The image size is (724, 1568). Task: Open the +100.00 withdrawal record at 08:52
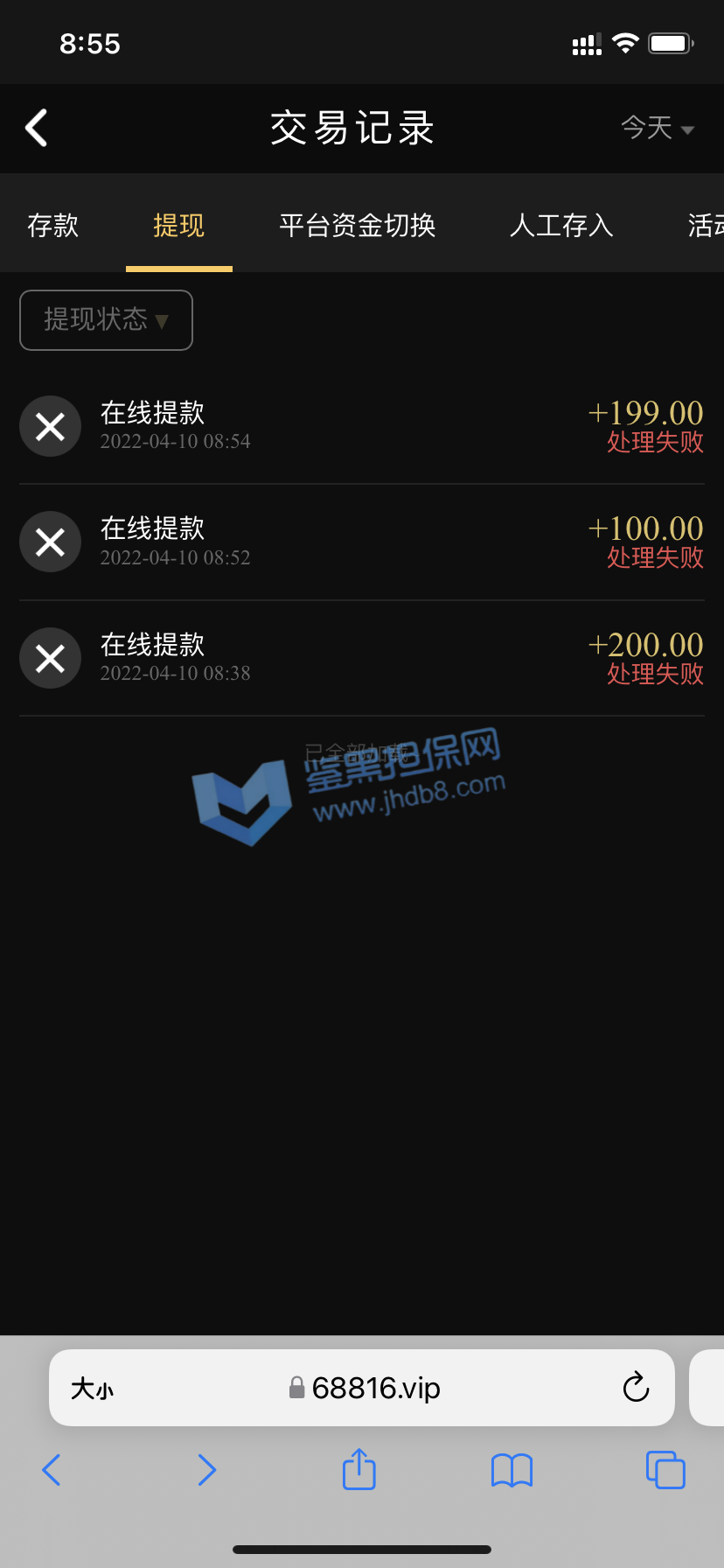click(362, 542)
